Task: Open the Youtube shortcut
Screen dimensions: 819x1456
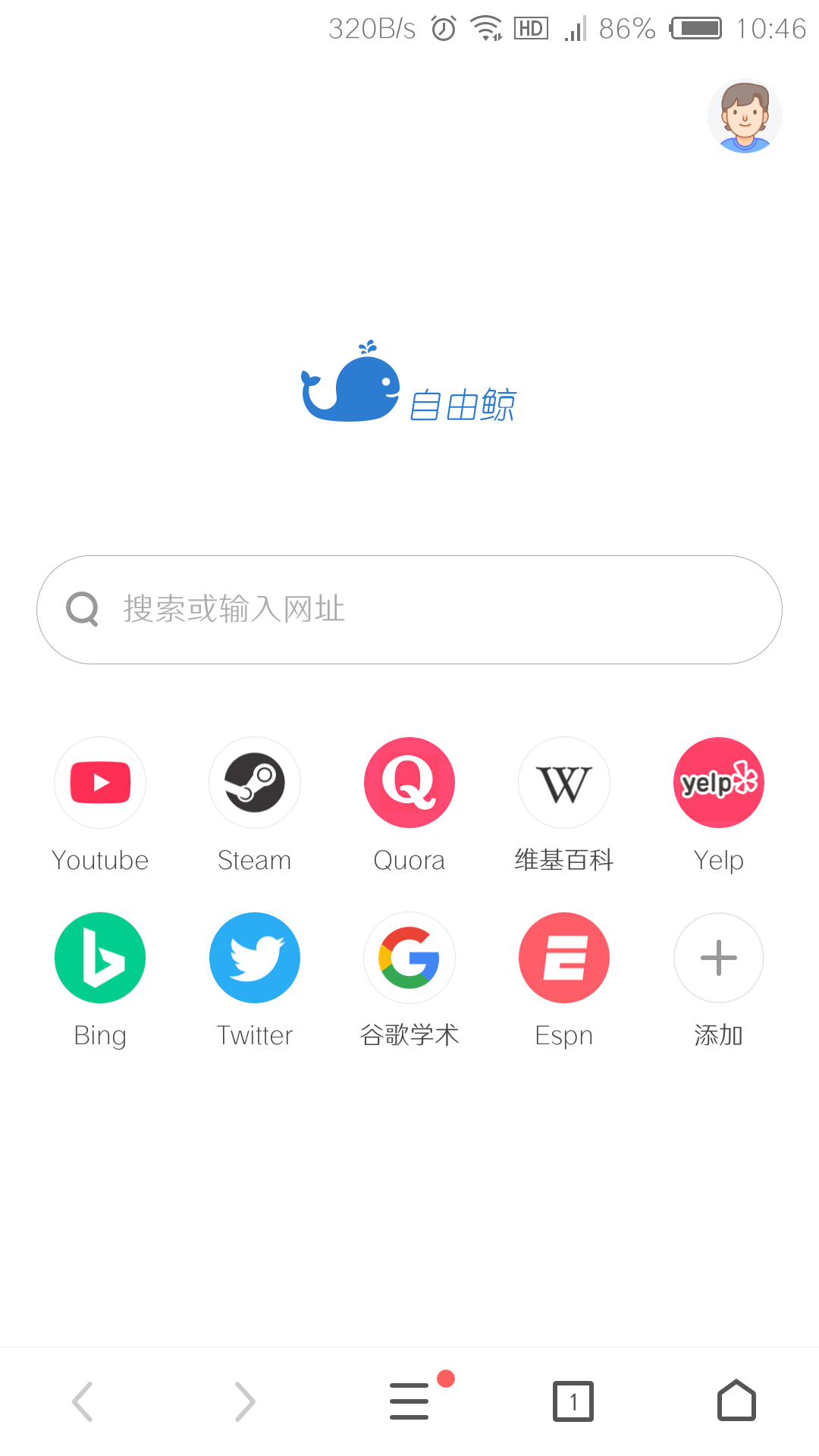Action: tap(100, 783)
